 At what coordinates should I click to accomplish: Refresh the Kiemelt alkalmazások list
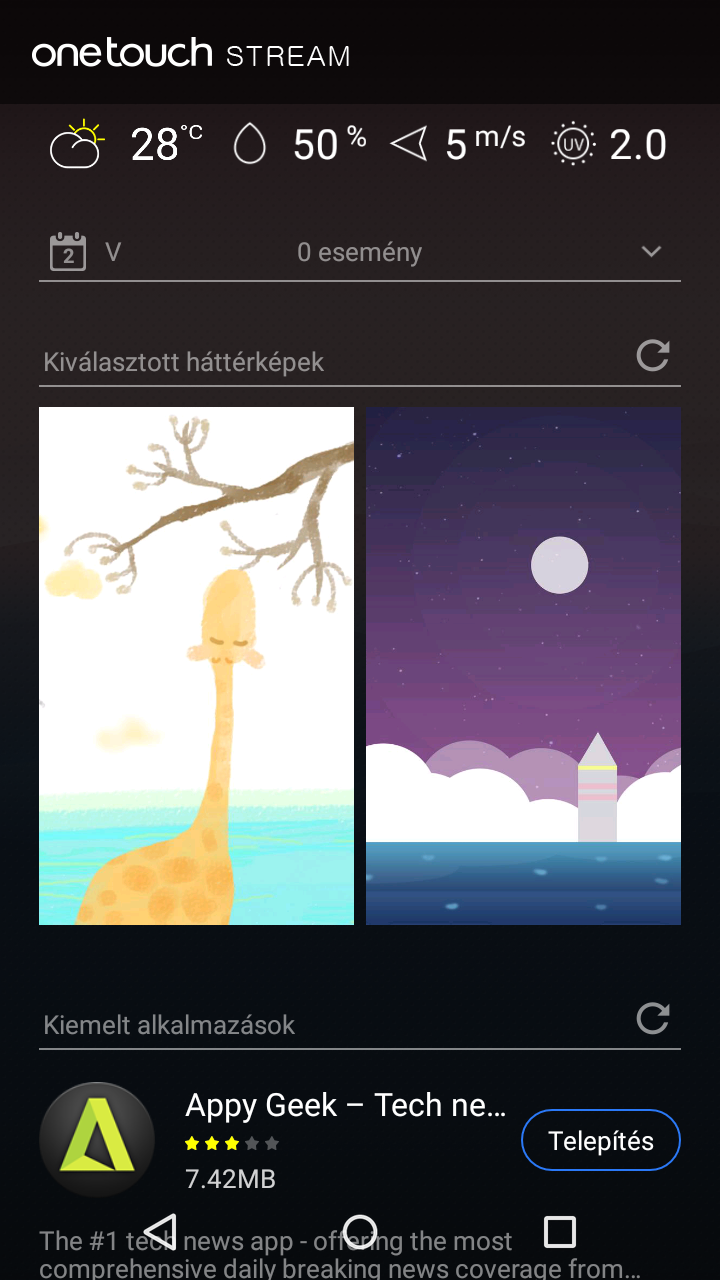(x=652, y=1019)
